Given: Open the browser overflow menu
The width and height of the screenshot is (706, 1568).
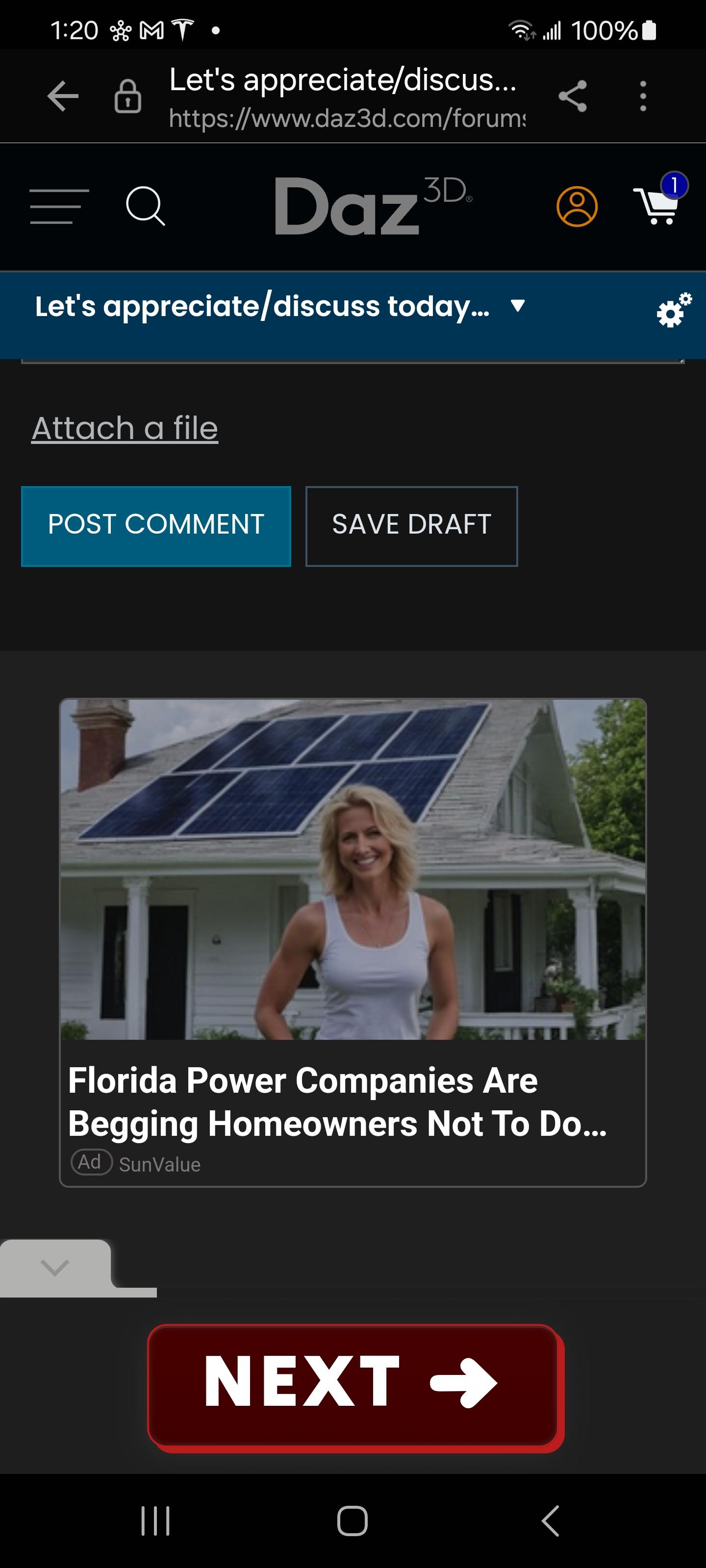Looking at the screenshot, I should (x=643, y=96).
